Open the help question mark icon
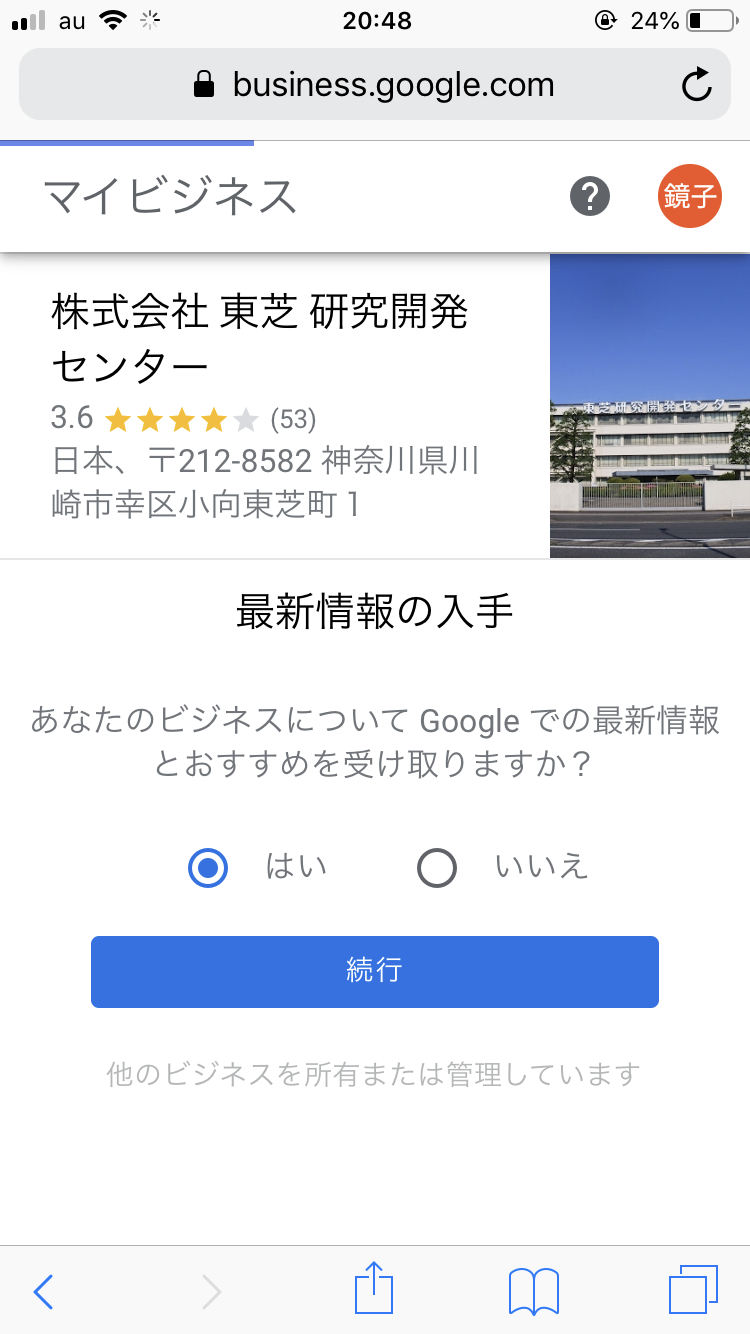750x1334 pixels. coord(590,196)
